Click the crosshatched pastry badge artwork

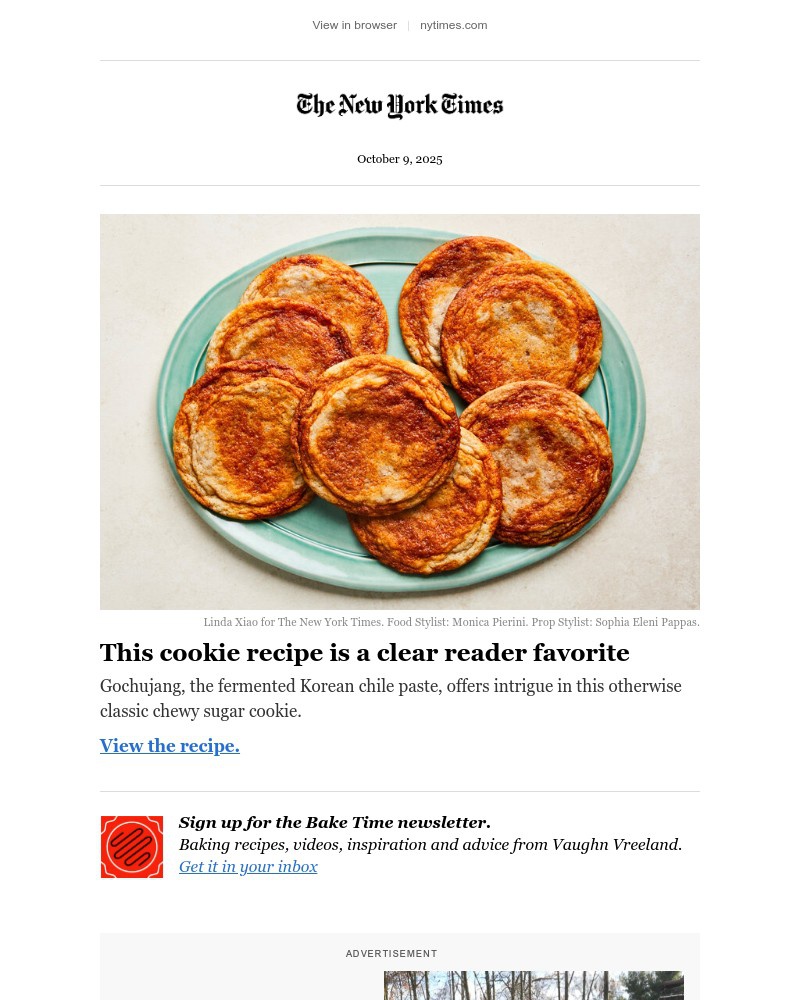(x=131, y=847)
